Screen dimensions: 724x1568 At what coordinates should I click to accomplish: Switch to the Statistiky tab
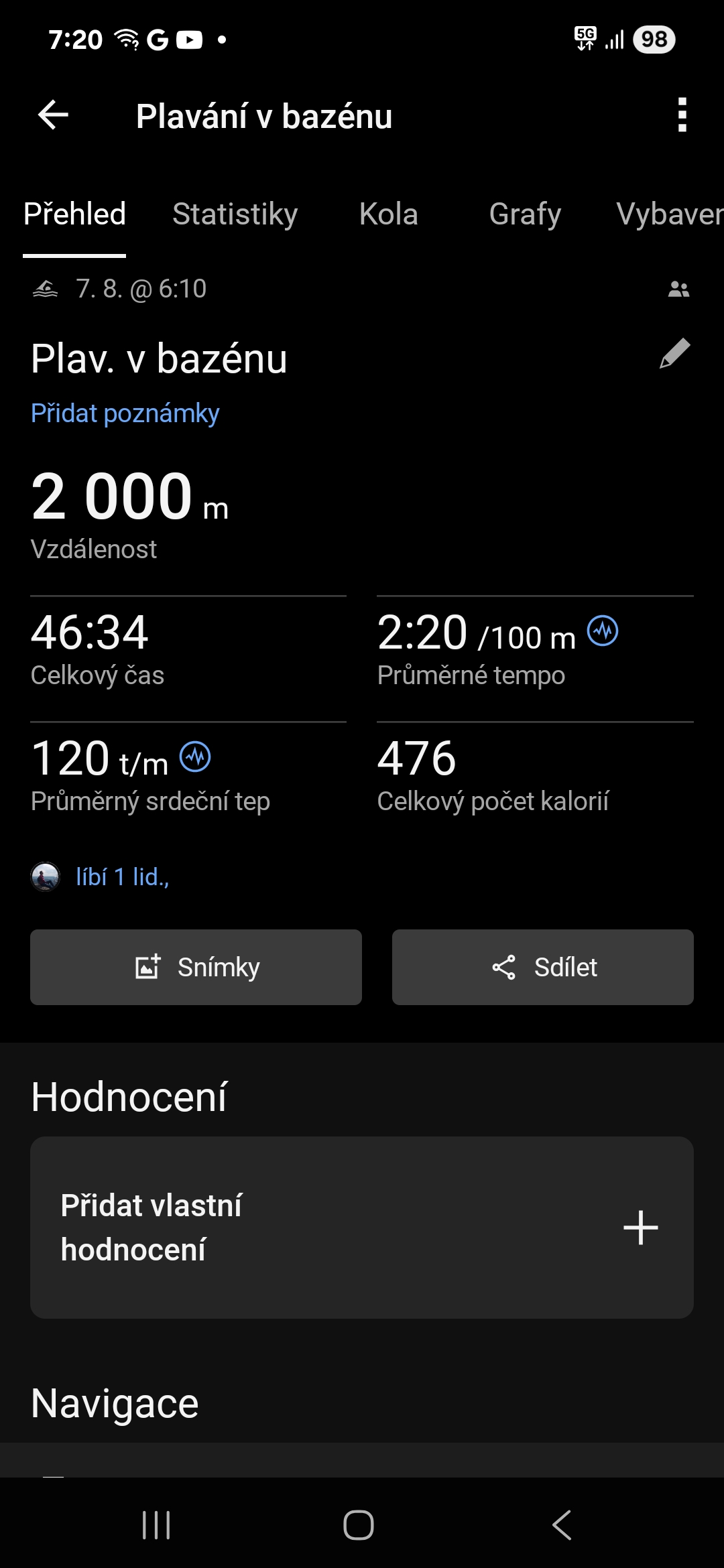(x=235, y=214)
